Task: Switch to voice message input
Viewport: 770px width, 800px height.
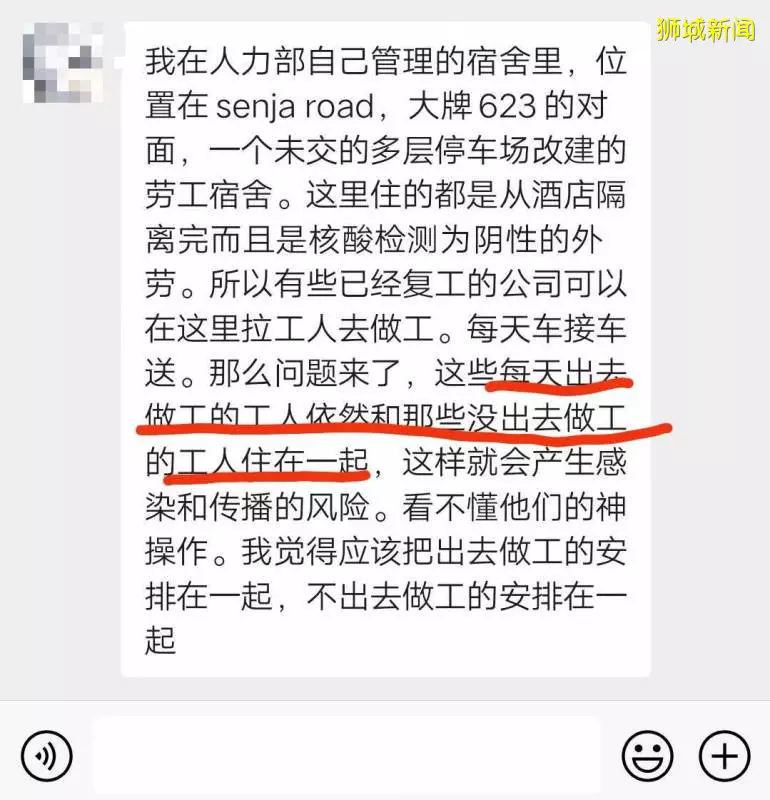Action: (x=47, y=754)
